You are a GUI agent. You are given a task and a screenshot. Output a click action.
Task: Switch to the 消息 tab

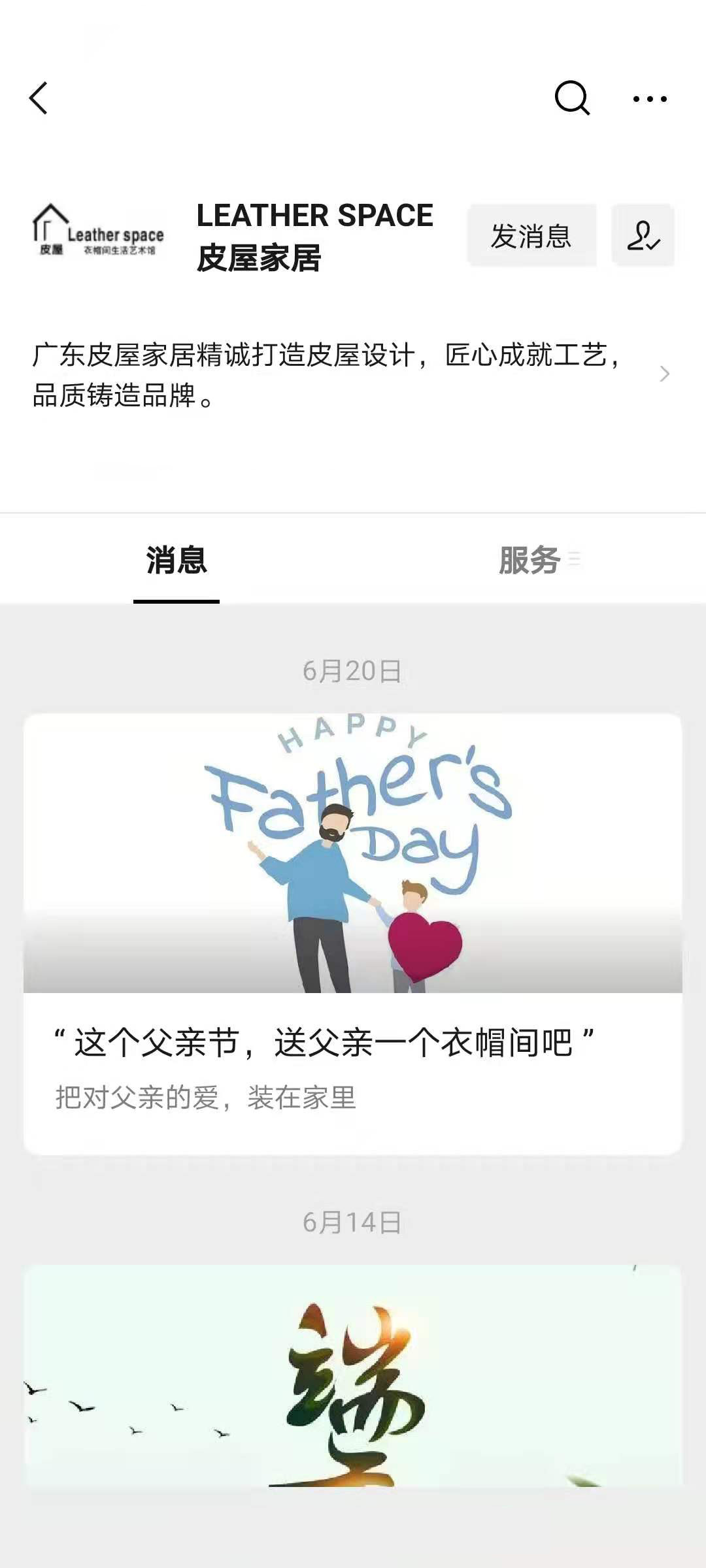176,561
